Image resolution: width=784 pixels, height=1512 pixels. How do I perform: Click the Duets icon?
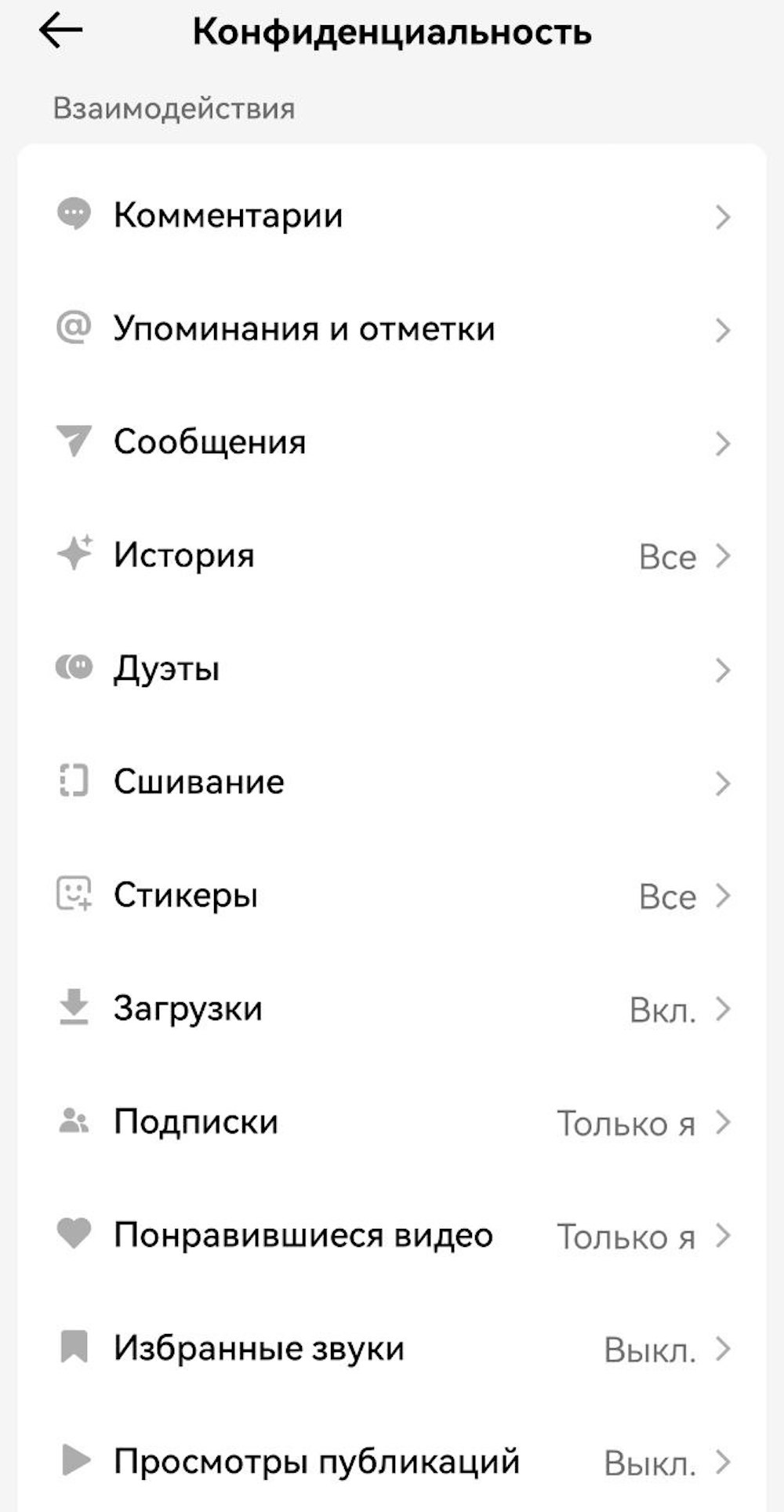74,667
